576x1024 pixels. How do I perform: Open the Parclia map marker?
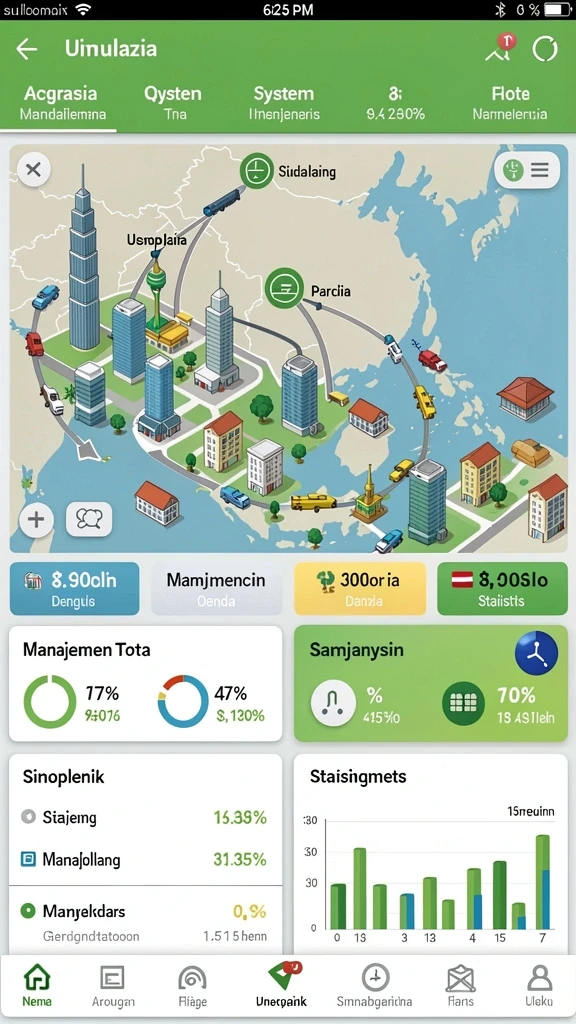285,288
